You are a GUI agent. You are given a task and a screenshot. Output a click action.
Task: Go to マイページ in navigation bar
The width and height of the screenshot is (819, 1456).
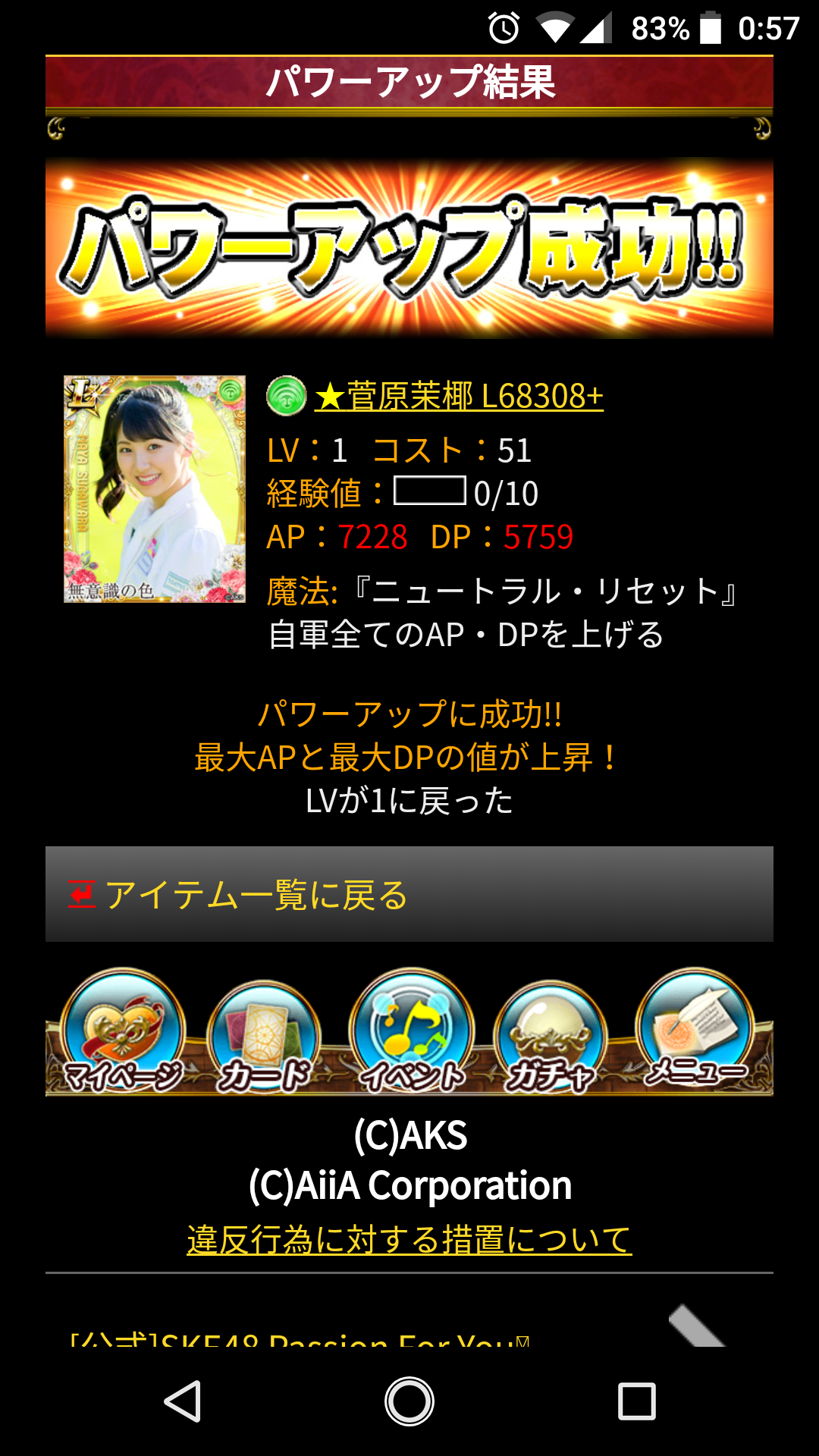click(x=123, y=1033)
